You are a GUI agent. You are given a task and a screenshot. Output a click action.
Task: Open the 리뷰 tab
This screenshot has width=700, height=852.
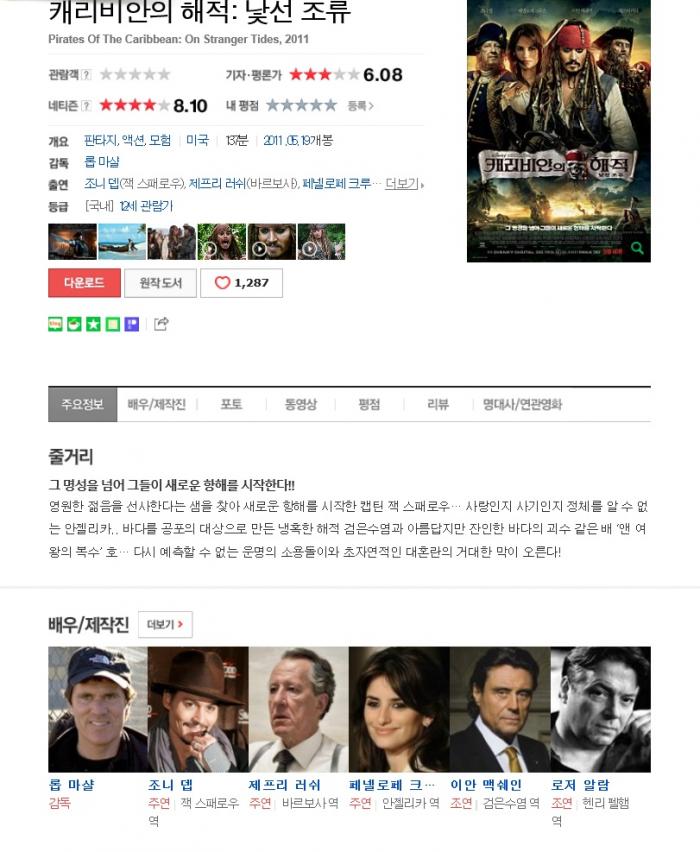(x=438, y=405)
